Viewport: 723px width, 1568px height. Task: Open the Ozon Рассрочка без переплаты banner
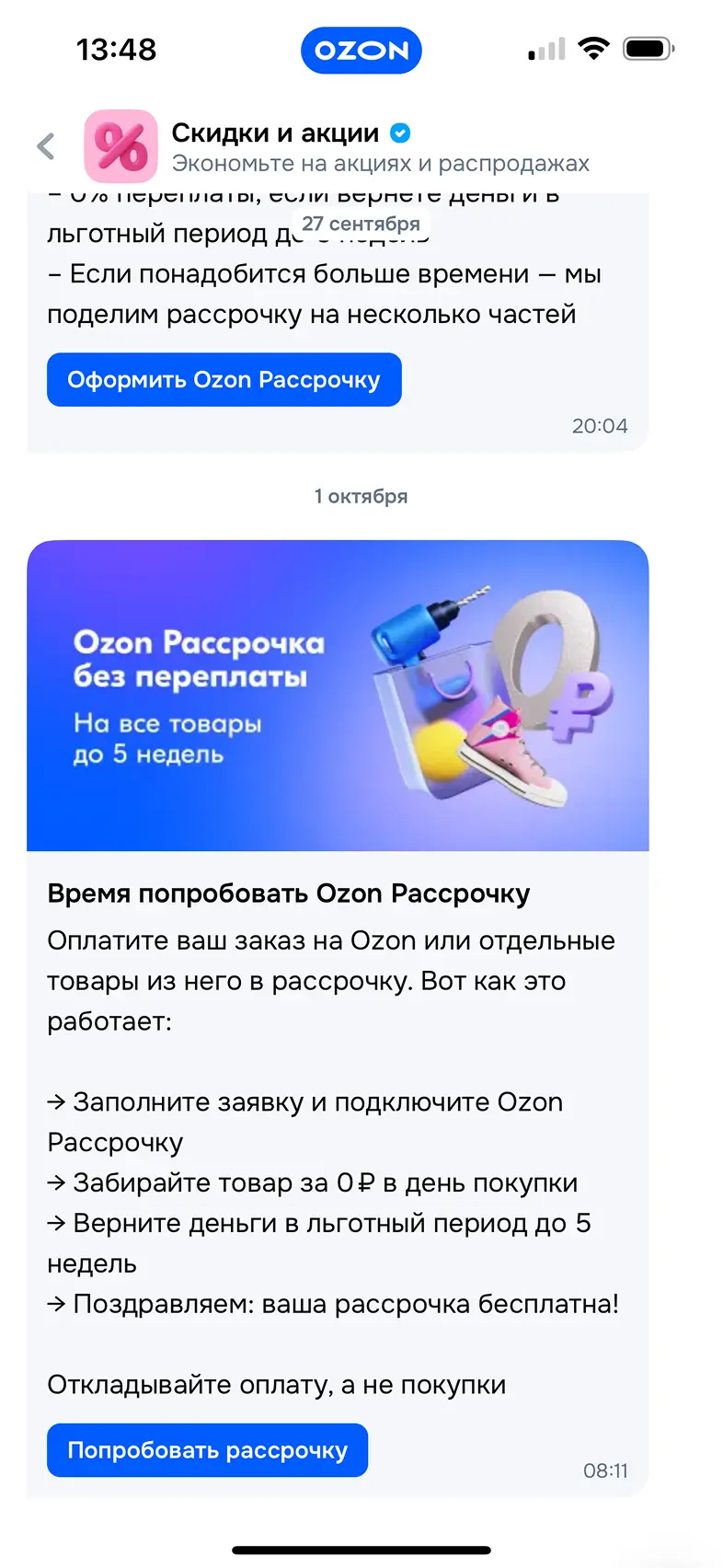tap(338, 696)
